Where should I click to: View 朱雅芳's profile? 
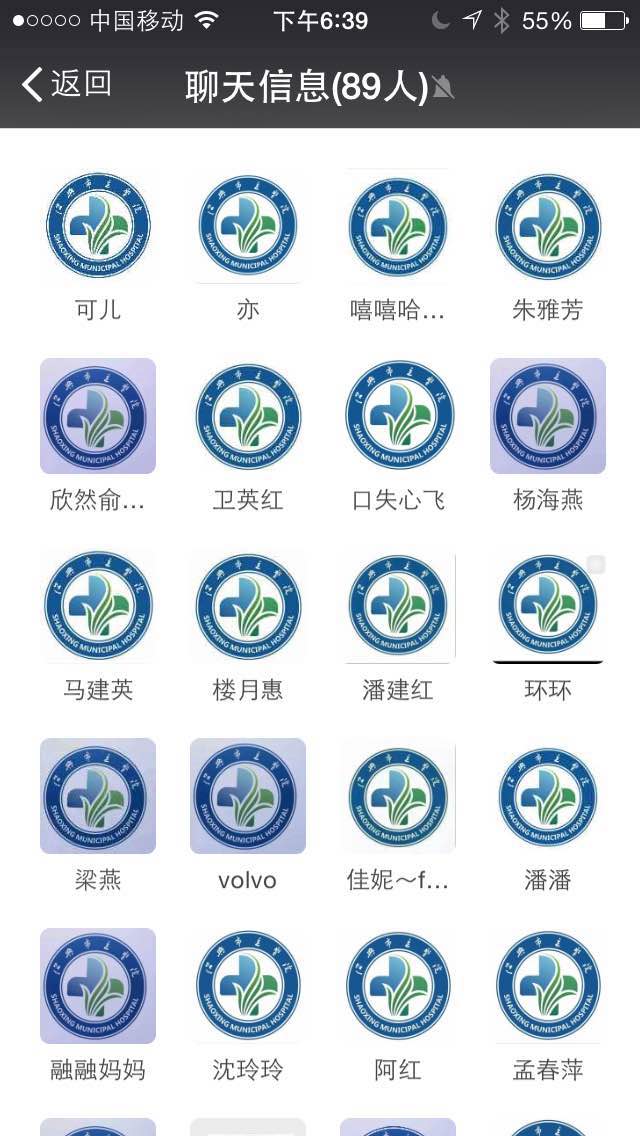pos(548,226)
